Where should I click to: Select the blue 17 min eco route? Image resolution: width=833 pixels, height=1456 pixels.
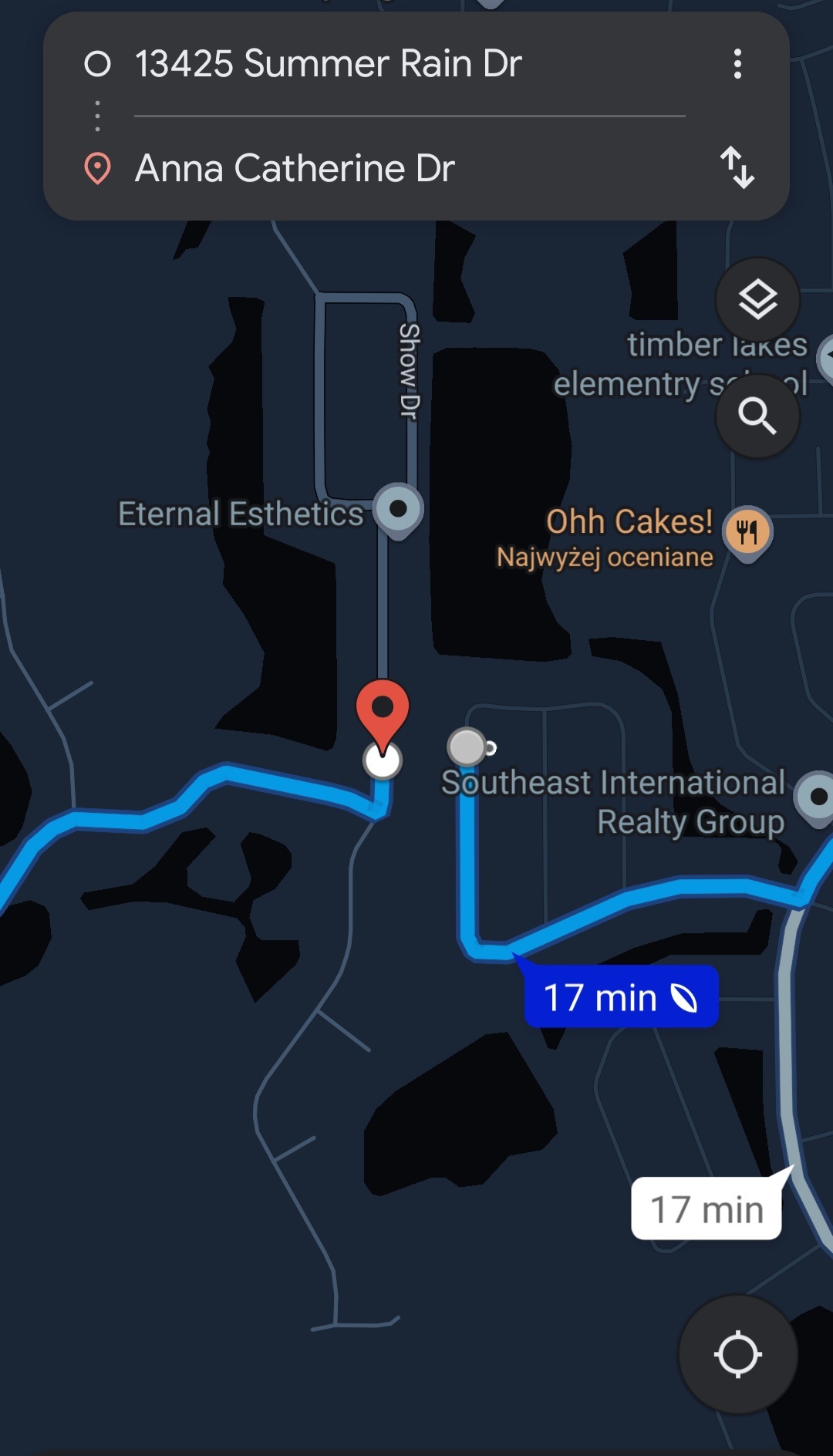click(621, 996)
